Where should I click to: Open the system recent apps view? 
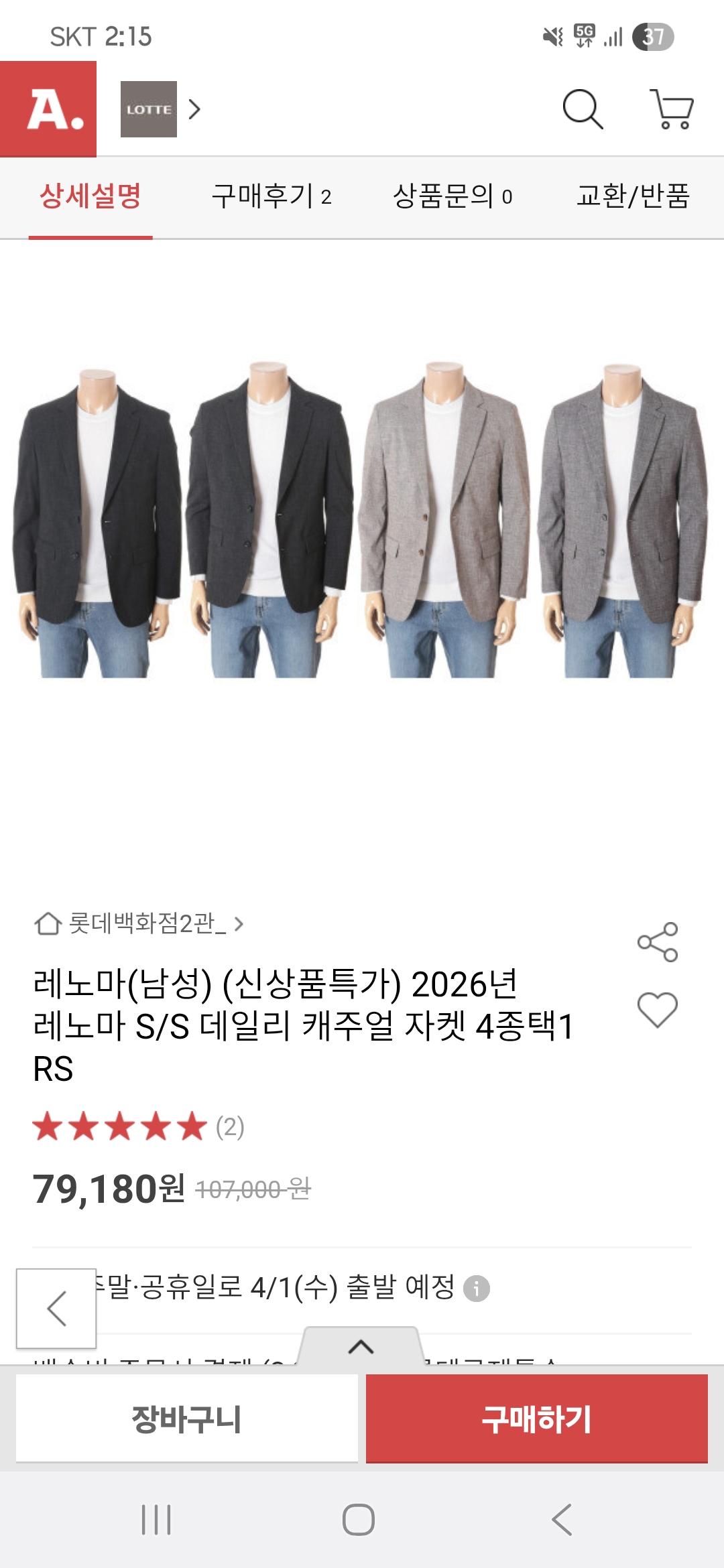[x=156, y=1520]
